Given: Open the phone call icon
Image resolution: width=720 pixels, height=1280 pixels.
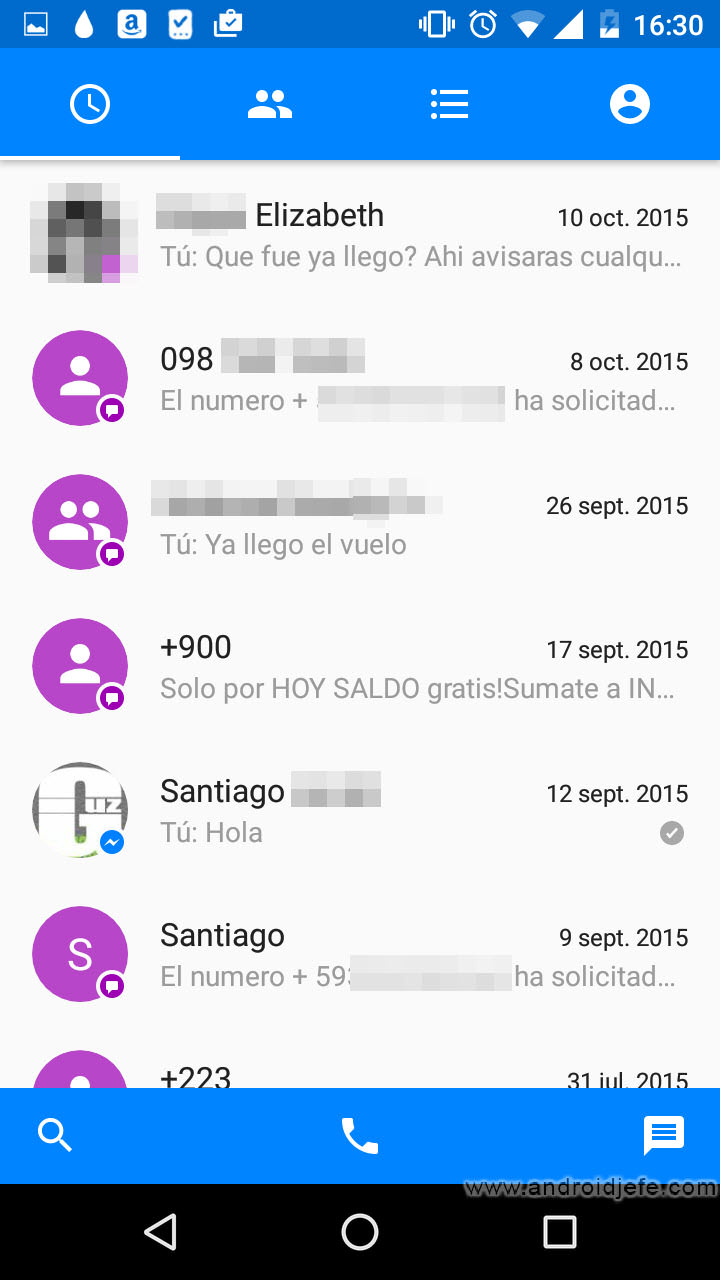Looking at the screenshot, I should pos(360,1135).
